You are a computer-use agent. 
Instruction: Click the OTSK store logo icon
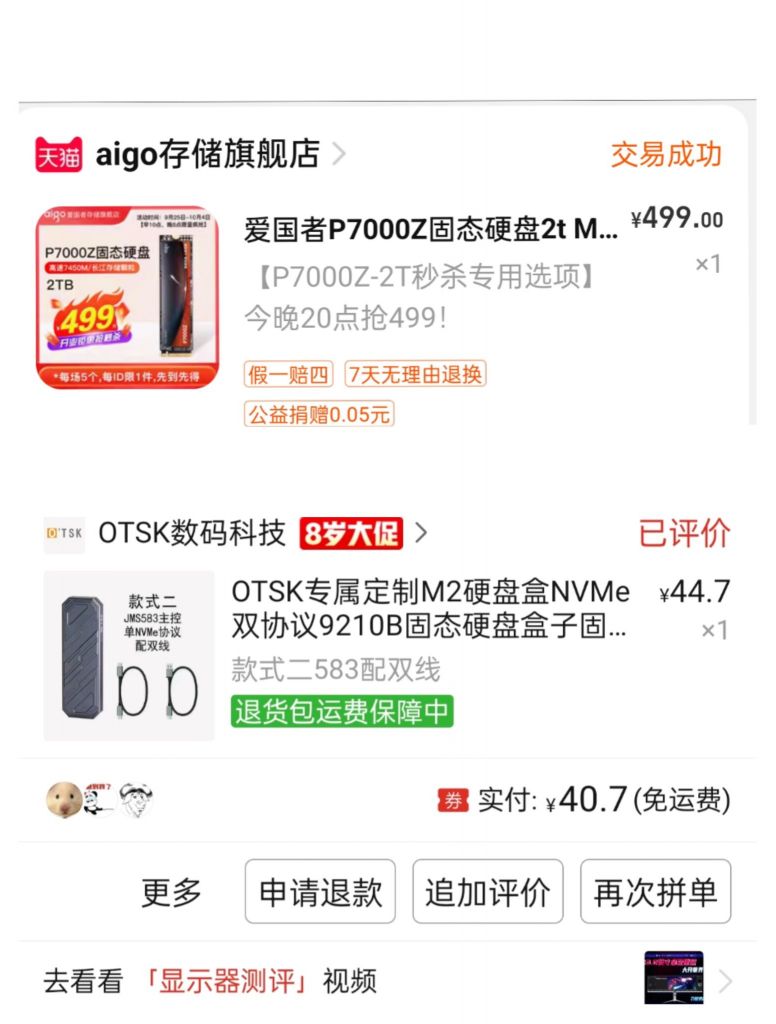(63, 534)
